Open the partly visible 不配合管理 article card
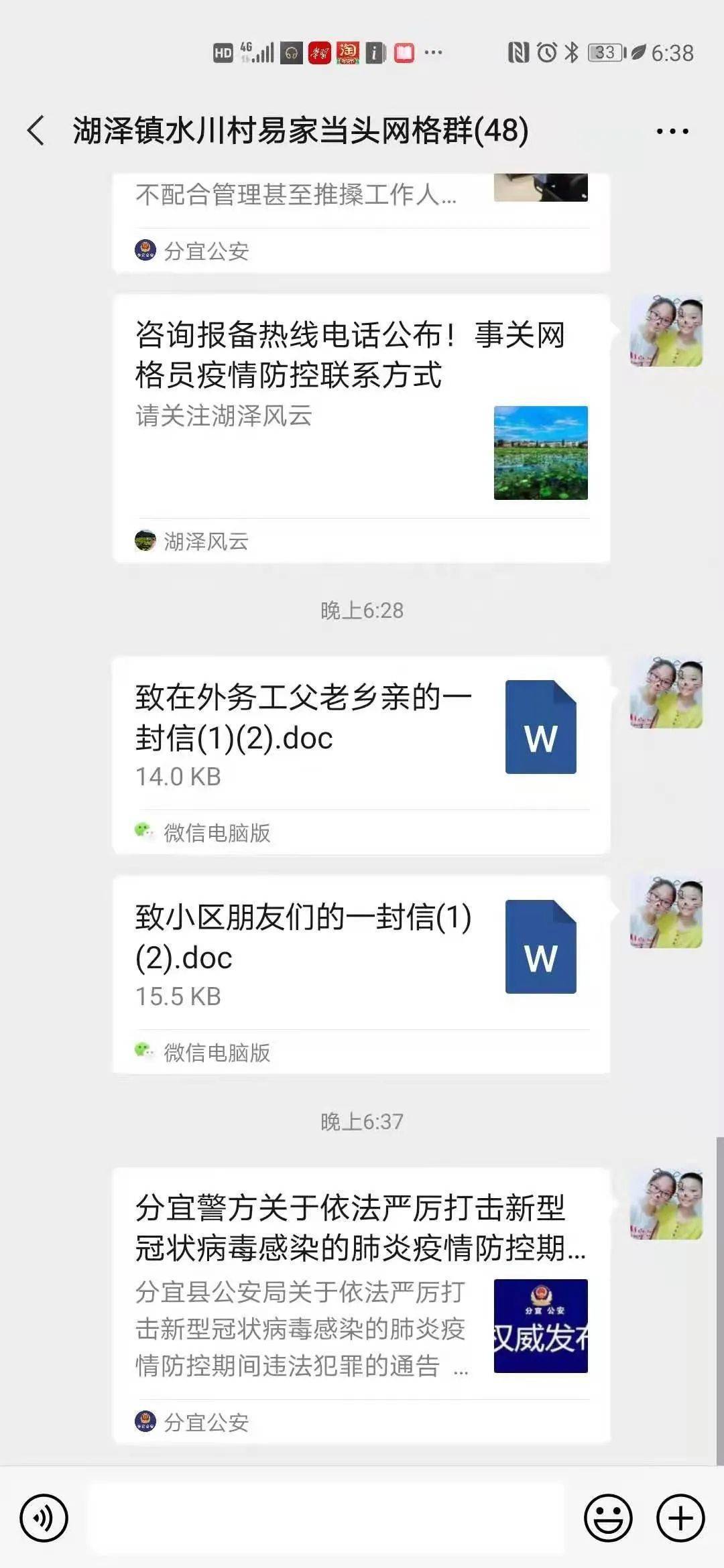 click(361, 214)
